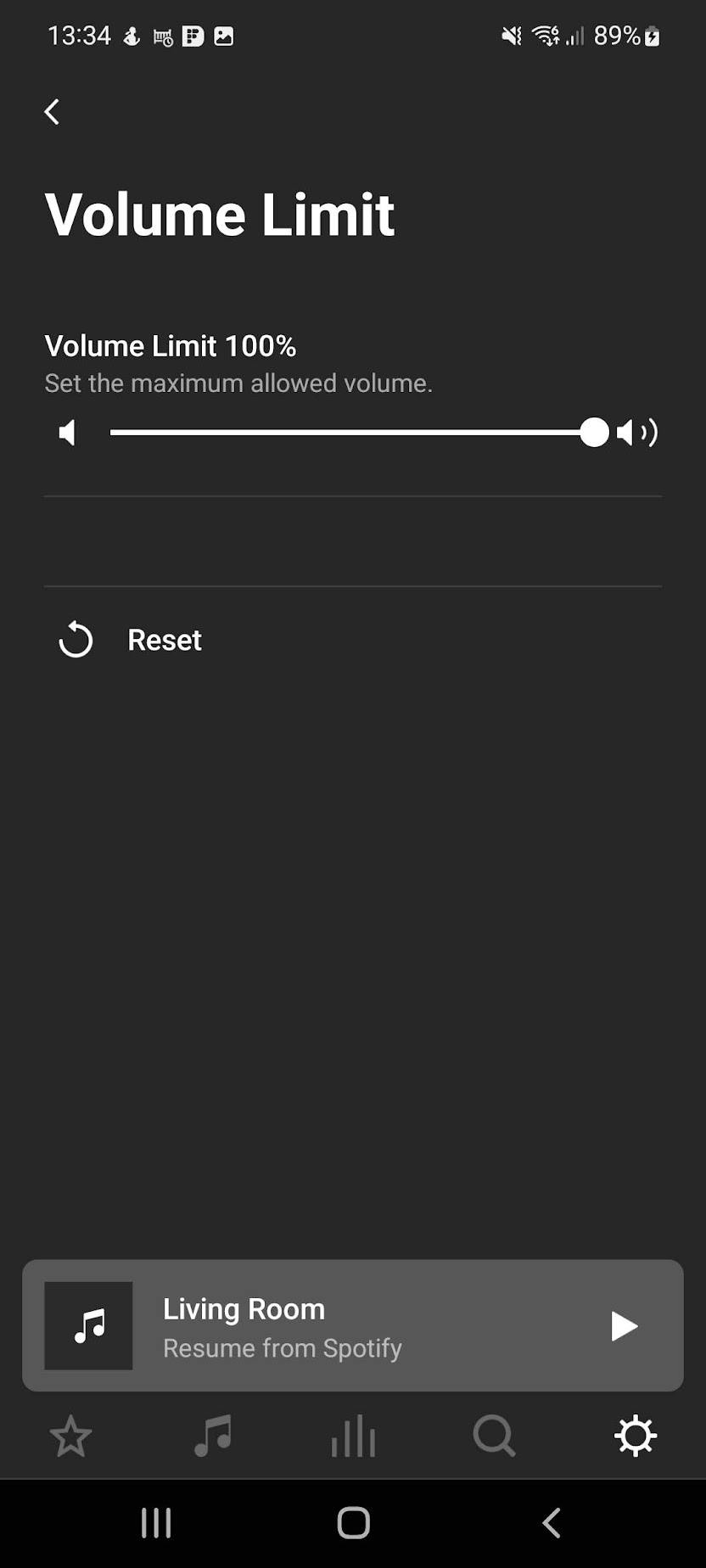The width and height of the screenshot is (706, 1568).
Task: Open the settings gear tab
Action: [636, 1436]
